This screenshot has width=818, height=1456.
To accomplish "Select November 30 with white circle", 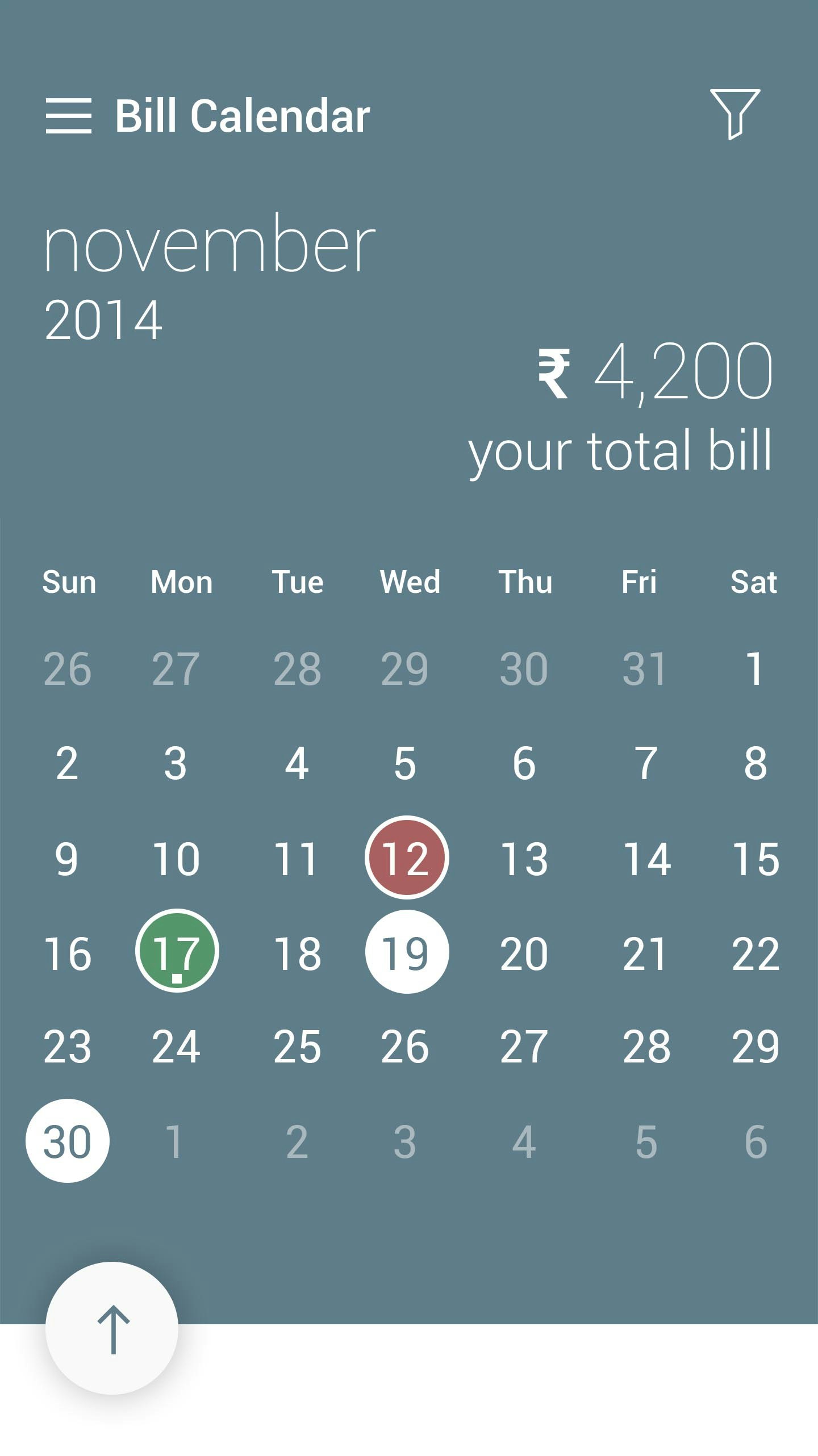I will tap(68, 1141).
